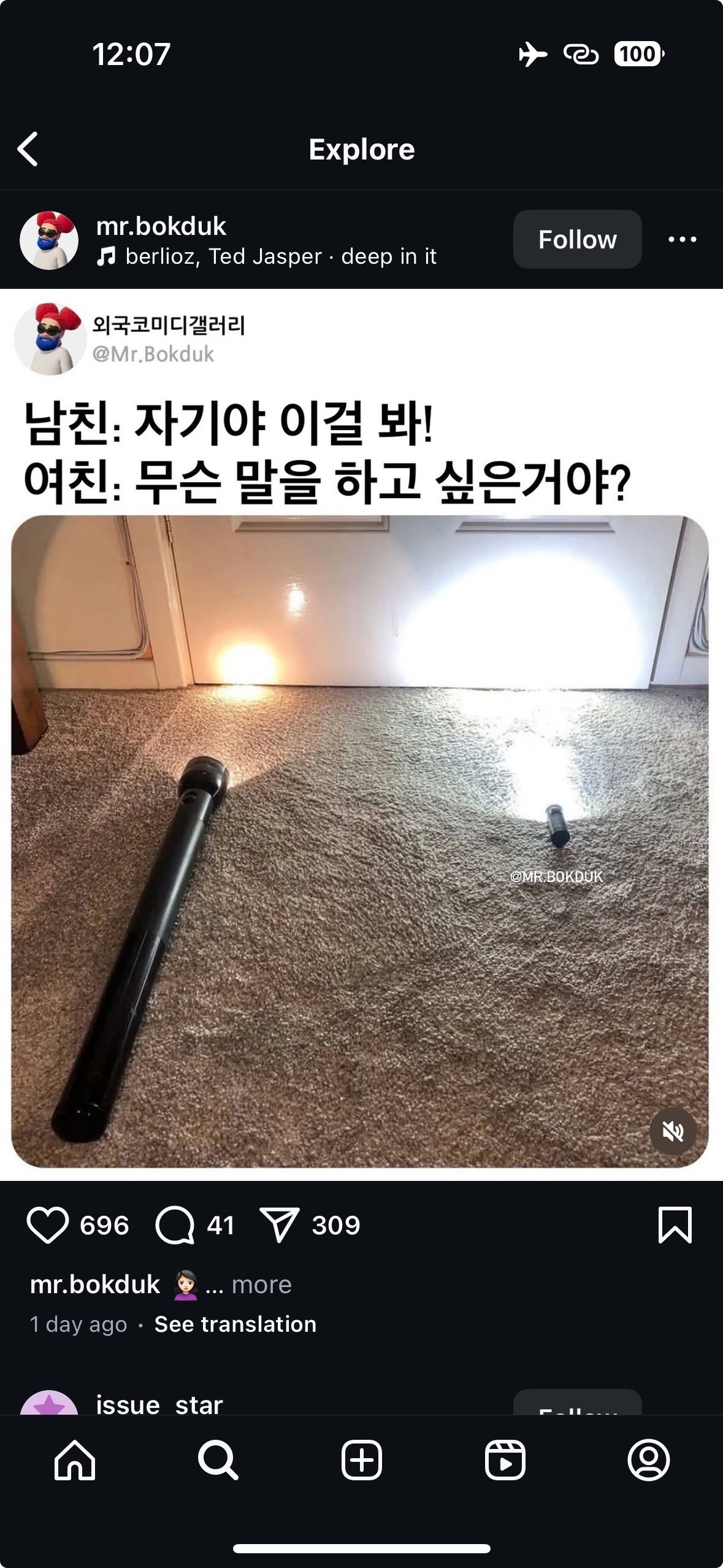The height and width of the screenshot is (1568, 723).
Task: Switch to the Search tab
Action: 218,1461
